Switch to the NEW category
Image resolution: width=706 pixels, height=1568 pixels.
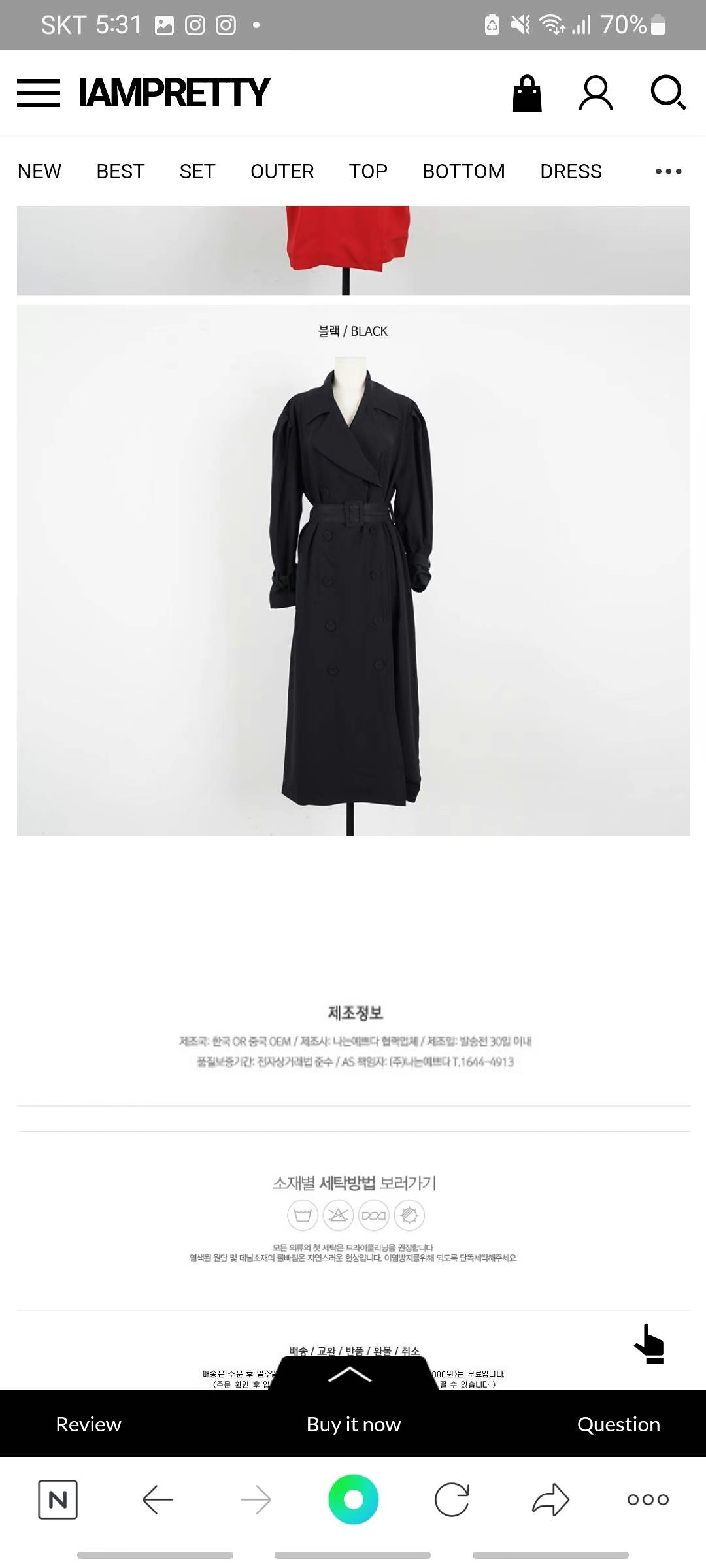coord(39,171)
